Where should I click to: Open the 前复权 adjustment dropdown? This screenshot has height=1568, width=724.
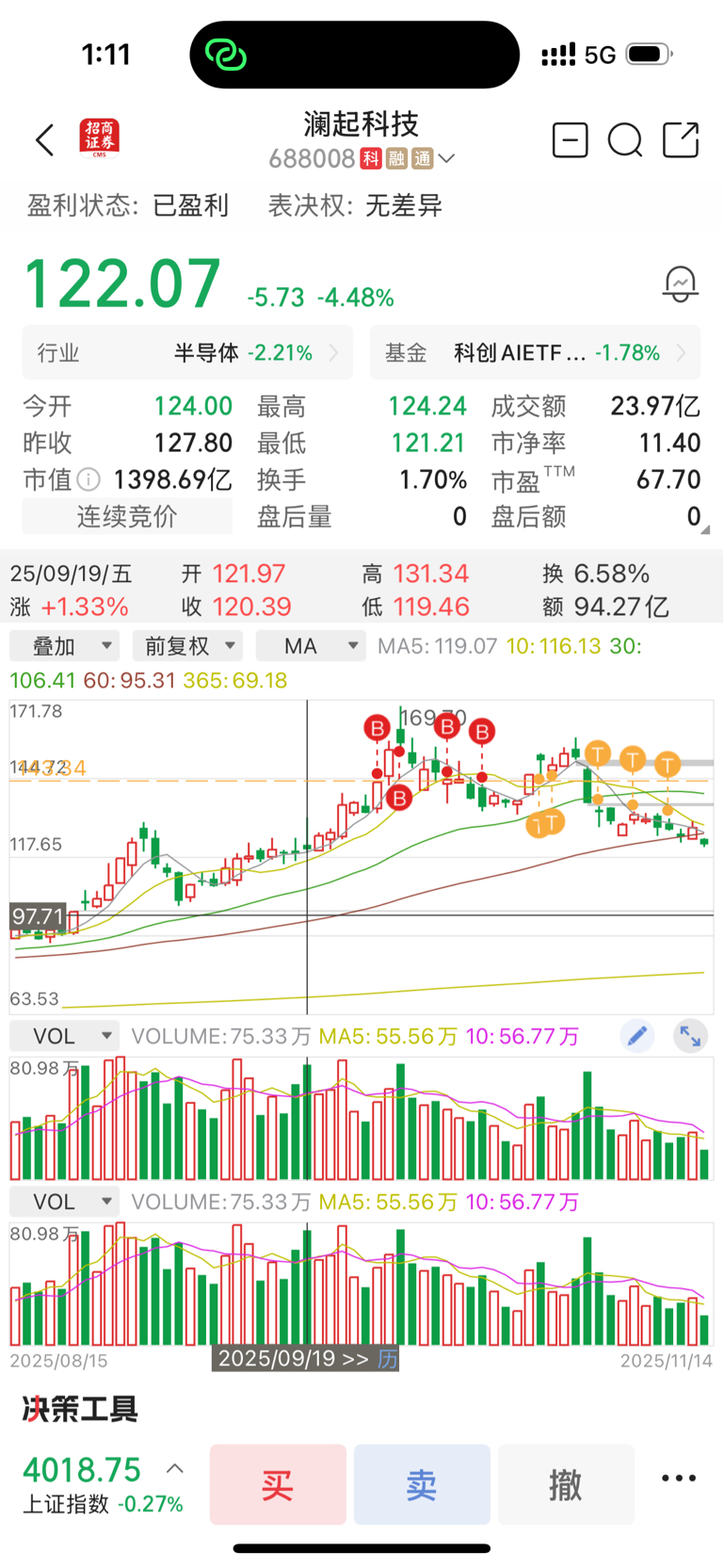pos(187,646)
